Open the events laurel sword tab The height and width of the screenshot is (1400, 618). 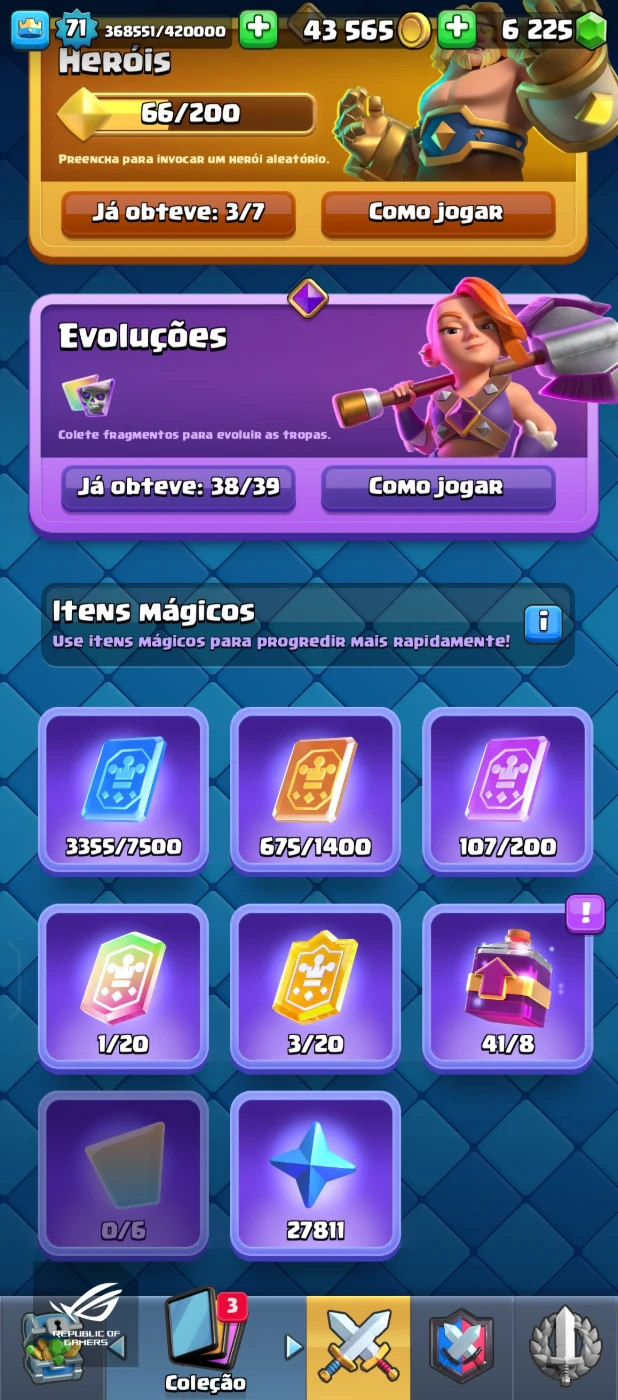click(x=565, y=1347)
